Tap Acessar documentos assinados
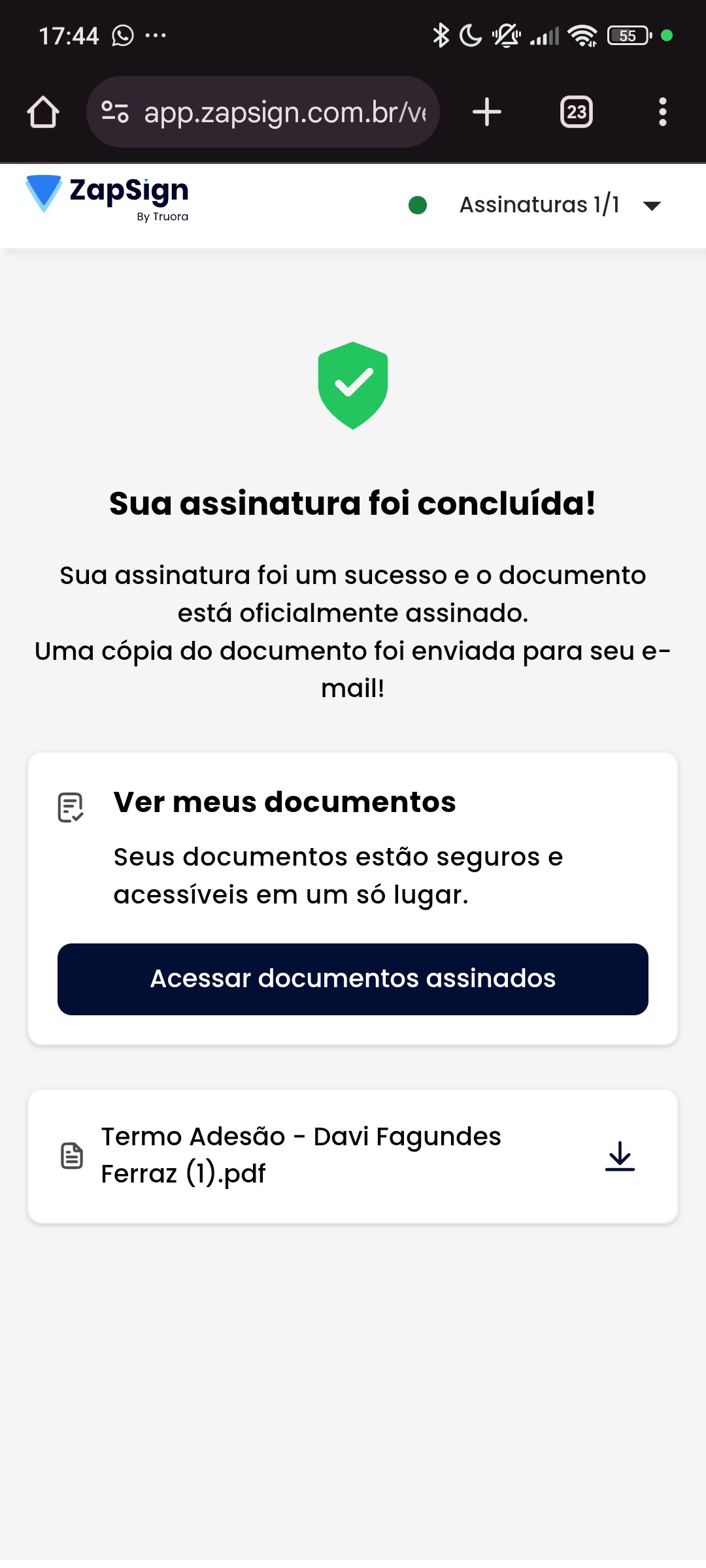 coord(353,979)
